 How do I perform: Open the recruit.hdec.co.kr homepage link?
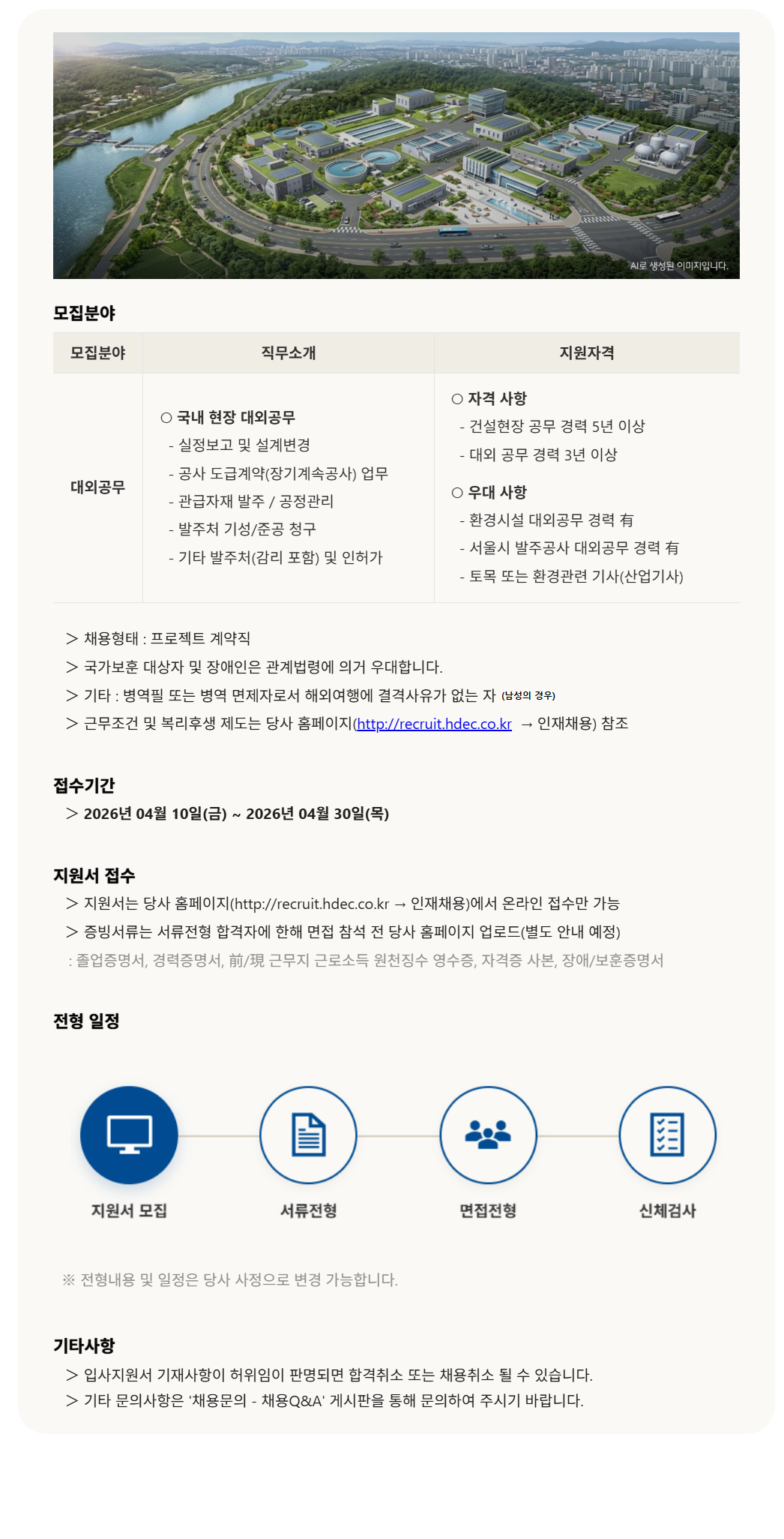point(434,724)
